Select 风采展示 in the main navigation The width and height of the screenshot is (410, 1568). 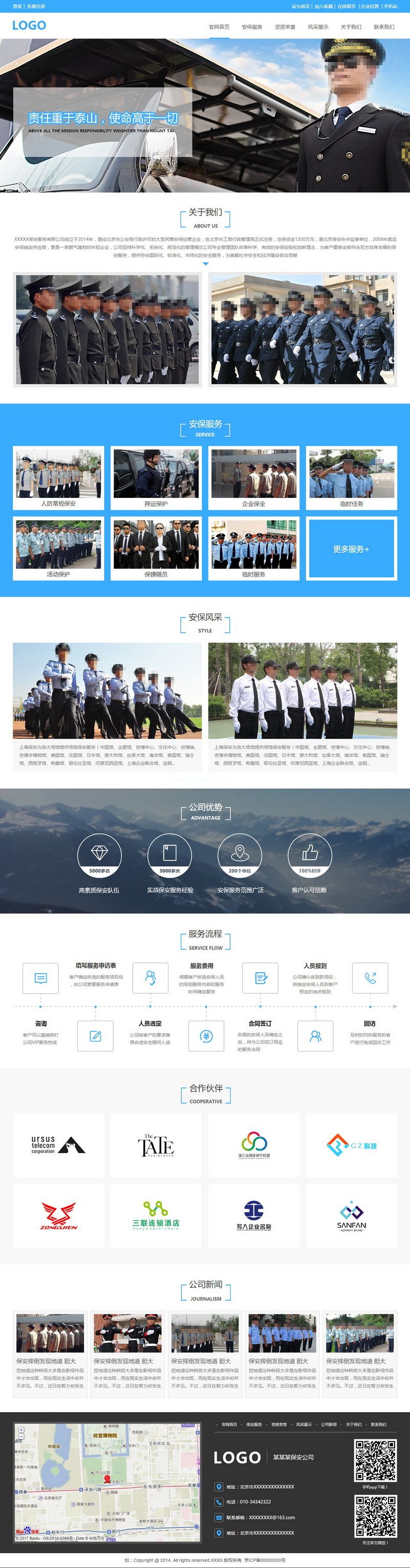click(318, 27)
